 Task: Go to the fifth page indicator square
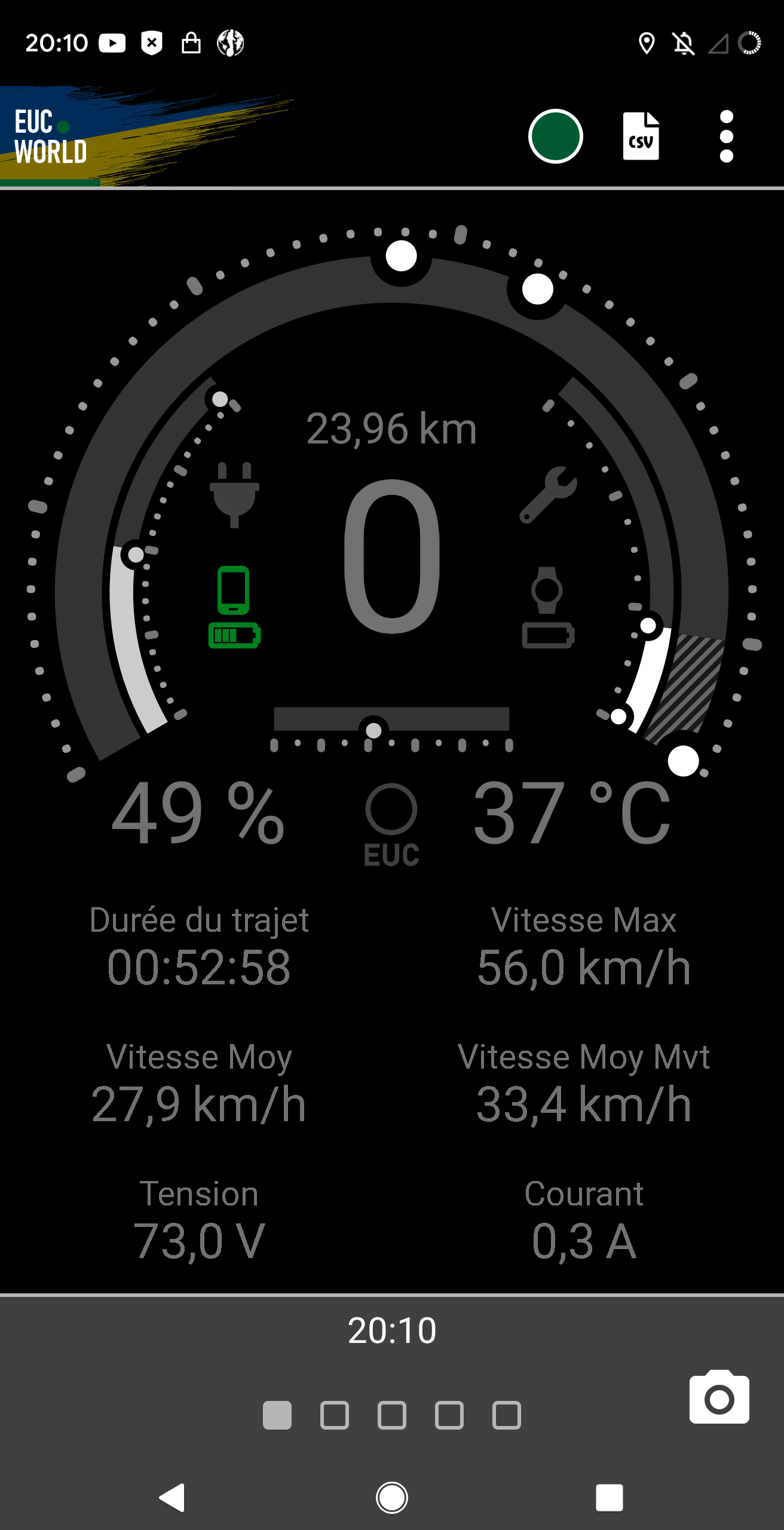click(507, 1415)
